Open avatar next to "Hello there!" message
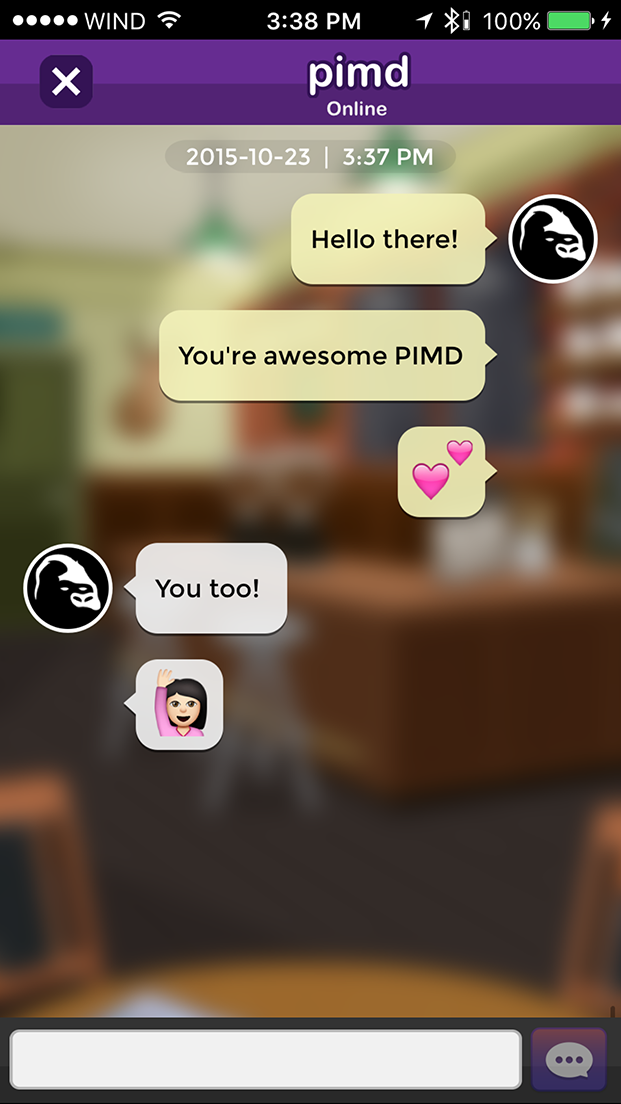This screenshot has width=621, height=1104. tap(553, 239)
